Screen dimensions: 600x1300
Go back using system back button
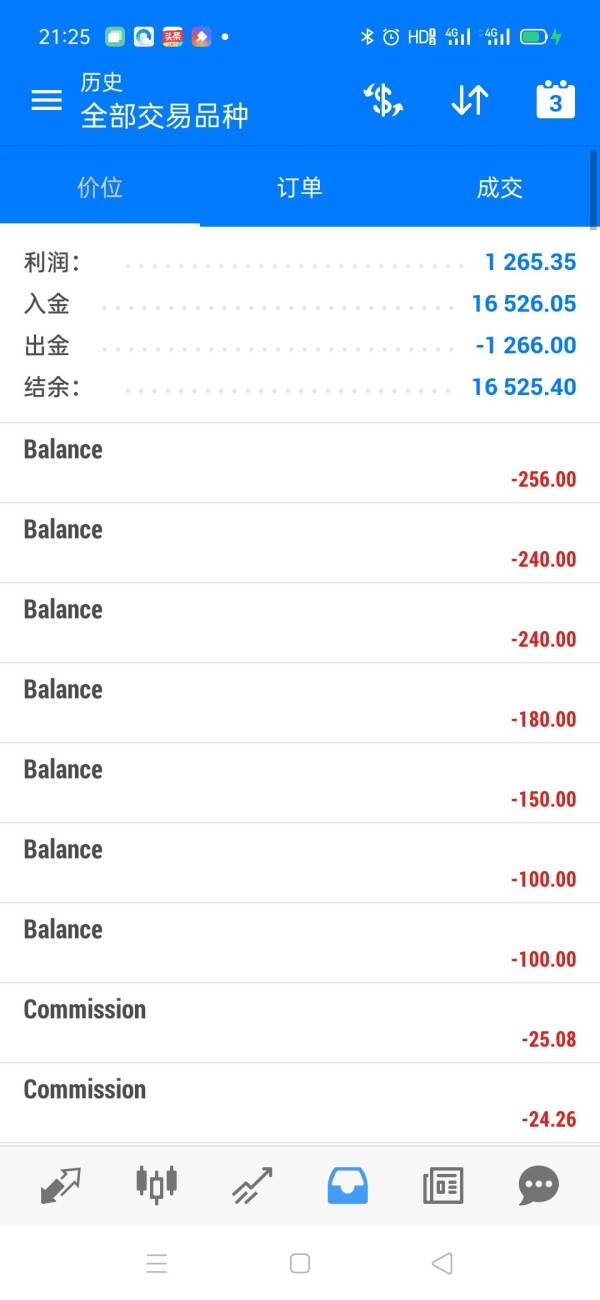tap(442, 1263)
